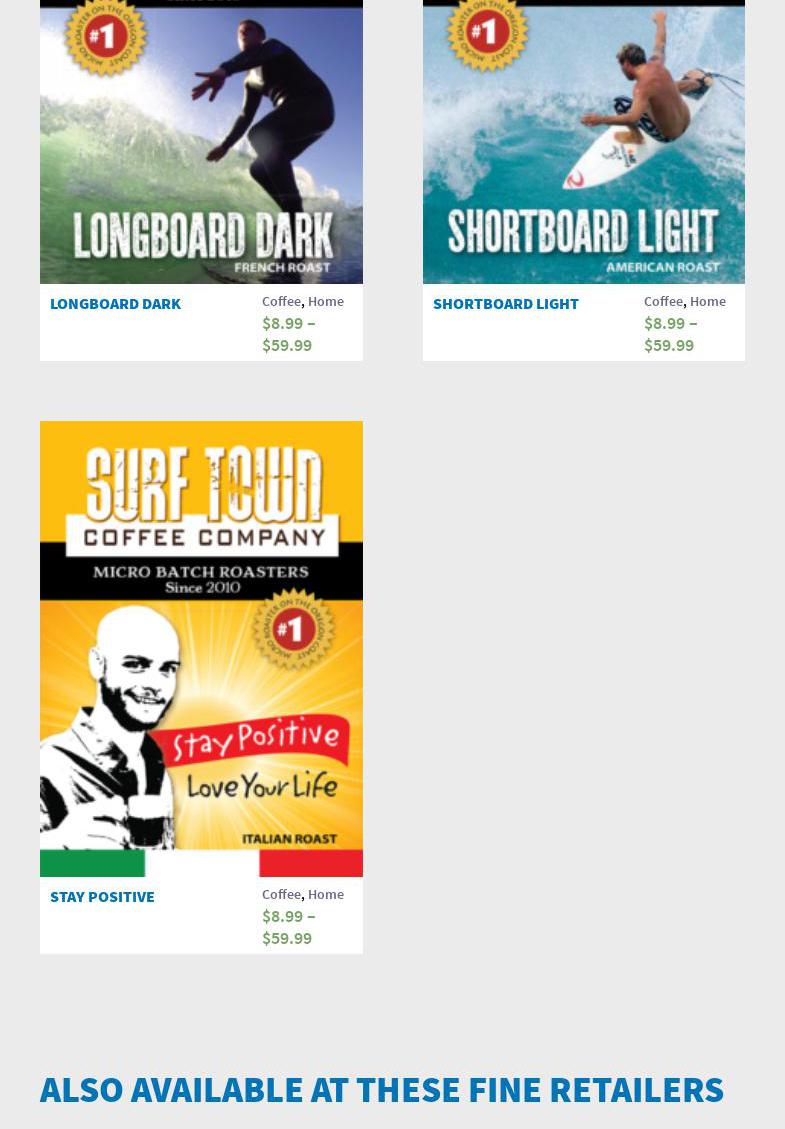Open the Shortboard Light product image
Viewport: 785px width, 1129px height.
[x=583, y=140]
